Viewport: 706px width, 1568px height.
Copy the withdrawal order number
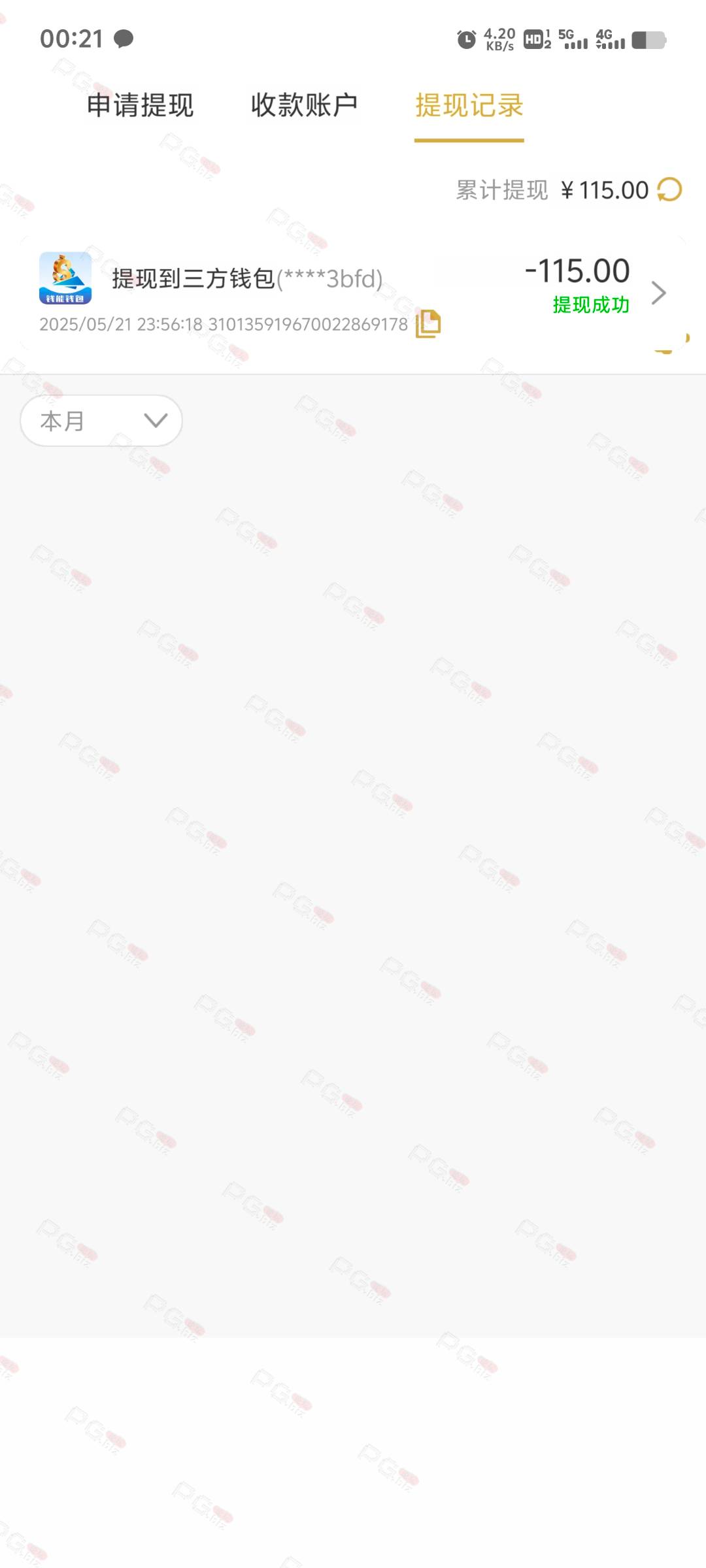tap(428, 323)
